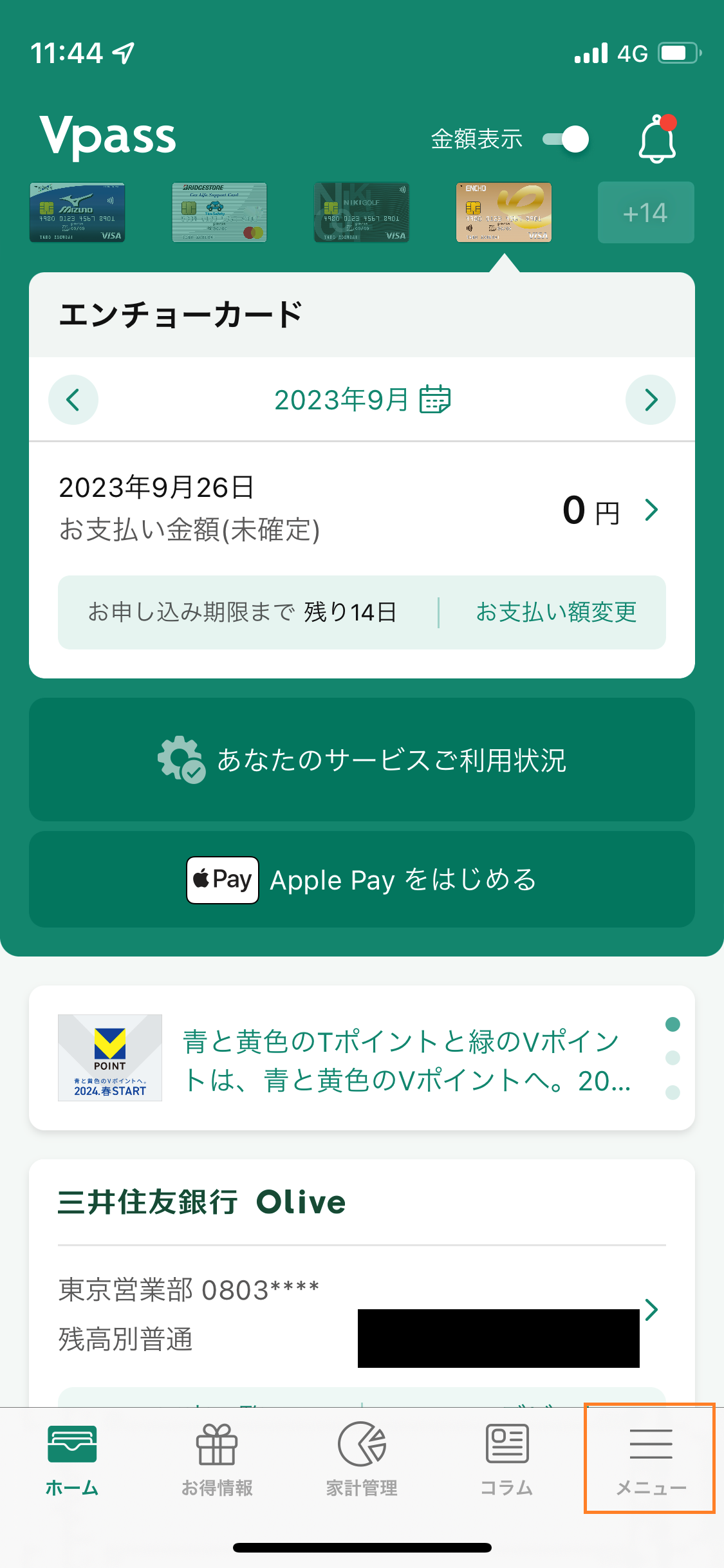
Task: Switch to the Mizuno card
Action: tap(77, 212)
